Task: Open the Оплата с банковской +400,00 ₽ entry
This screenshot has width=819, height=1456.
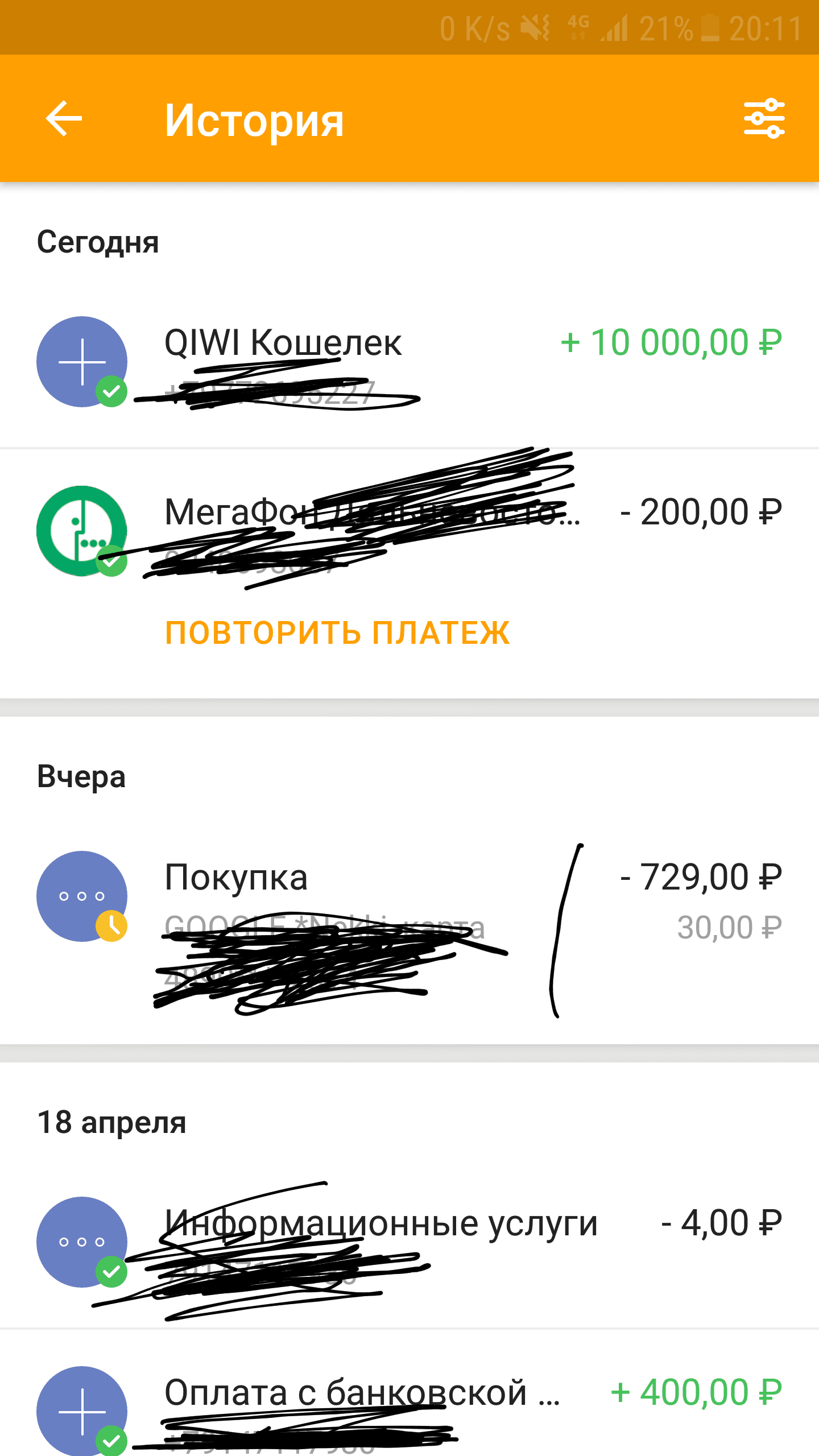Action: 409,1405
